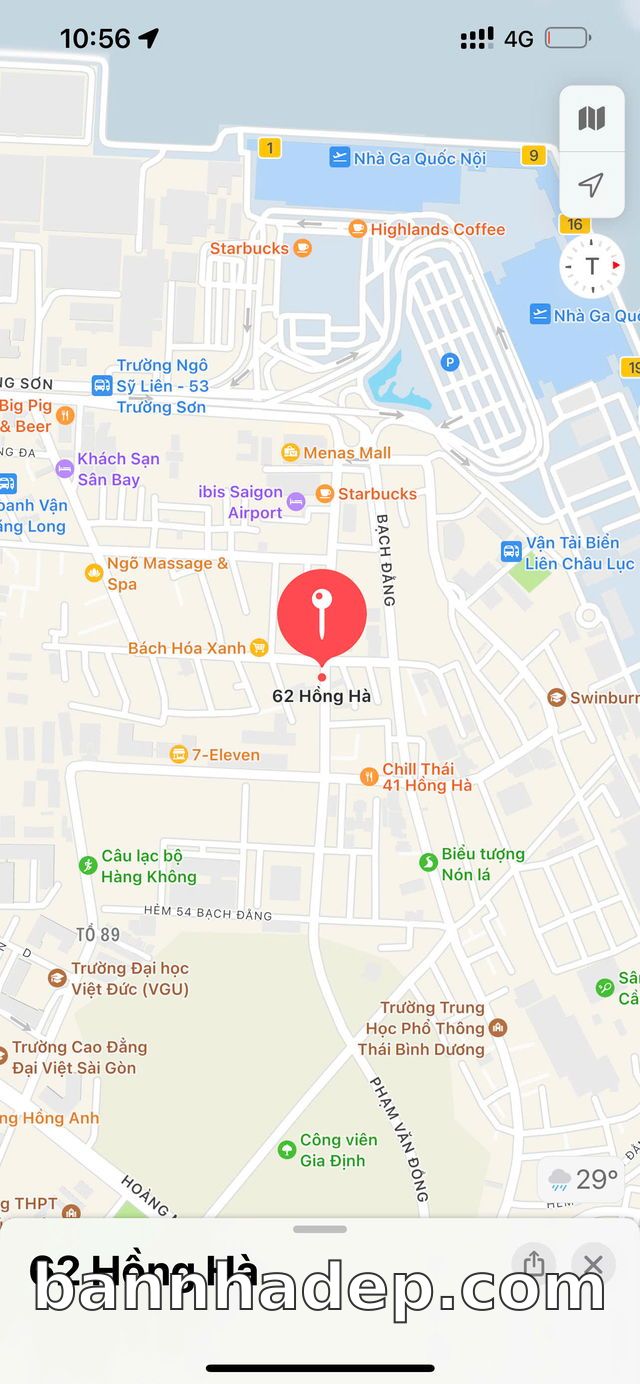Select Chill Thái 41 Hồng Hà restaurant
The height and width of the screenshot is (1384, 640).
pos(369,776)
